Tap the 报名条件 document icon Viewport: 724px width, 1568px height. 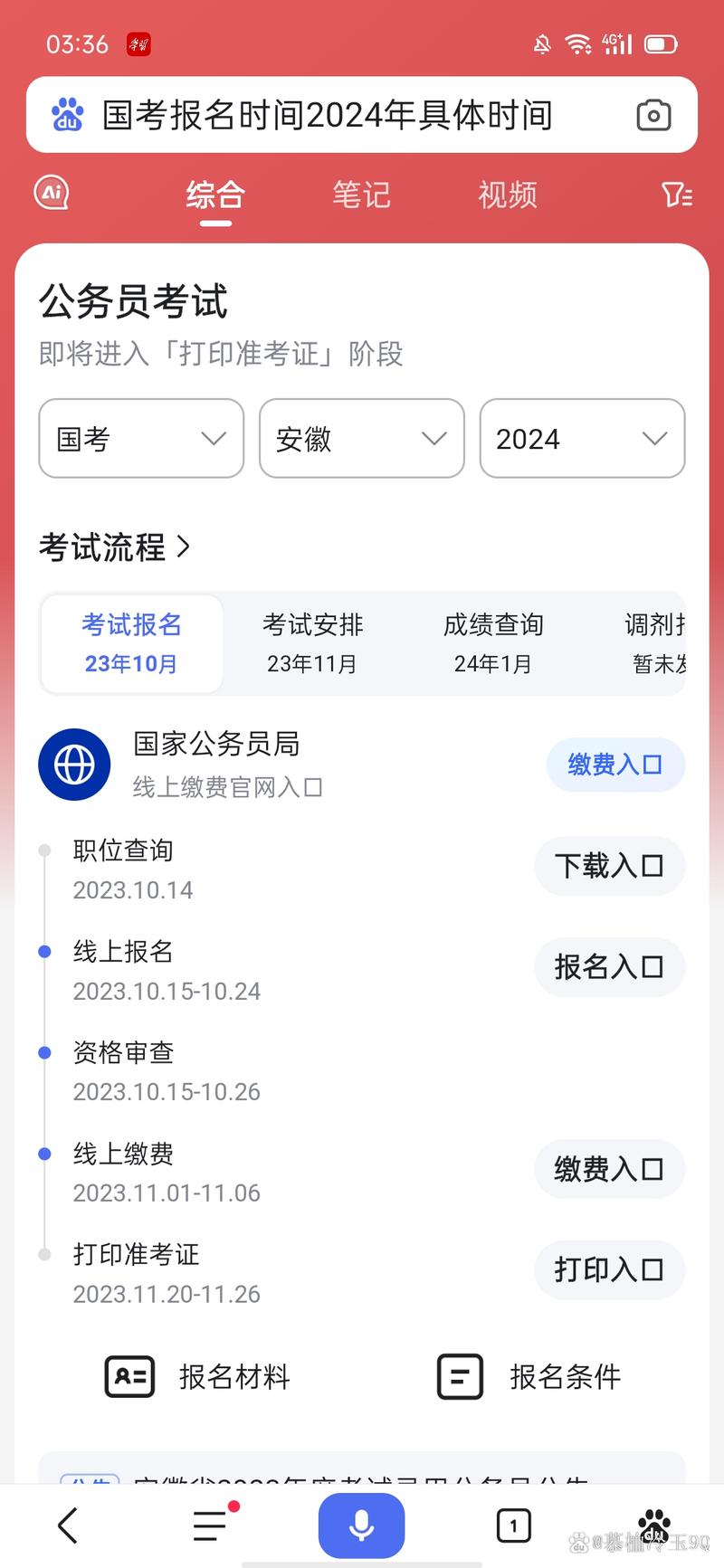point(459,1377)
